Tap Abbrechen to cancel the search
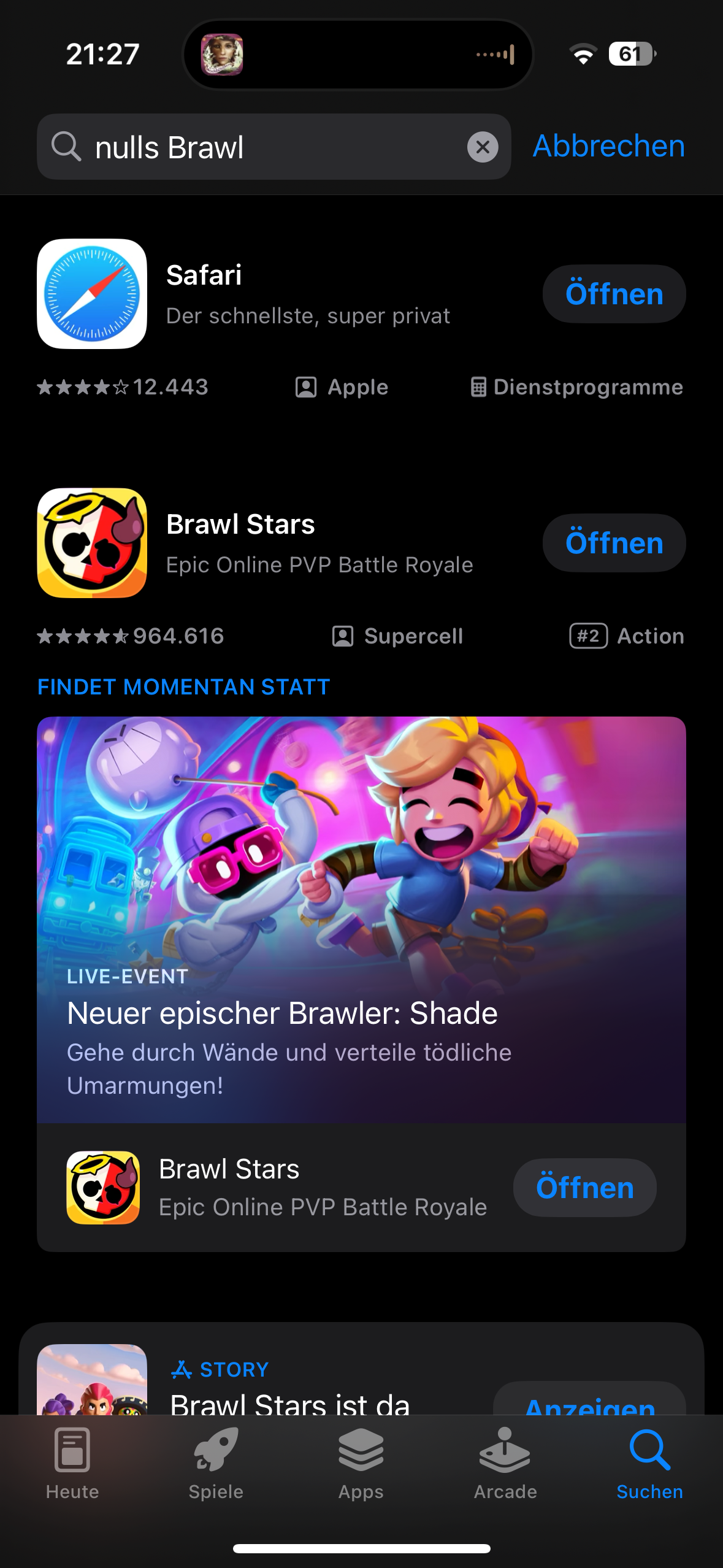The width and height of the screenshot is (723, 1568). 609,147
